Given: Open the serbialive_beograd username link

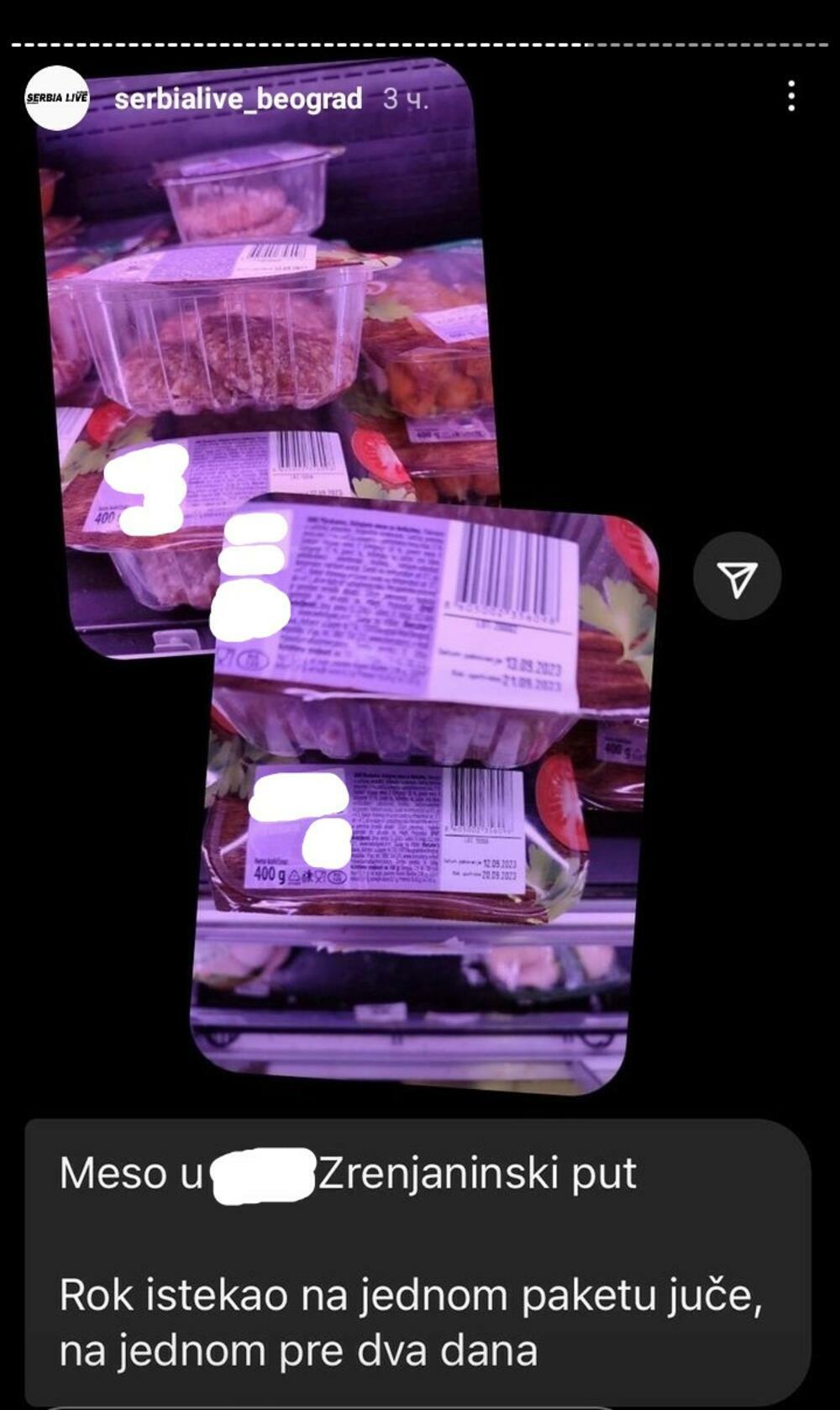Looking at the screenshot, I should click(x=238, y=99).
